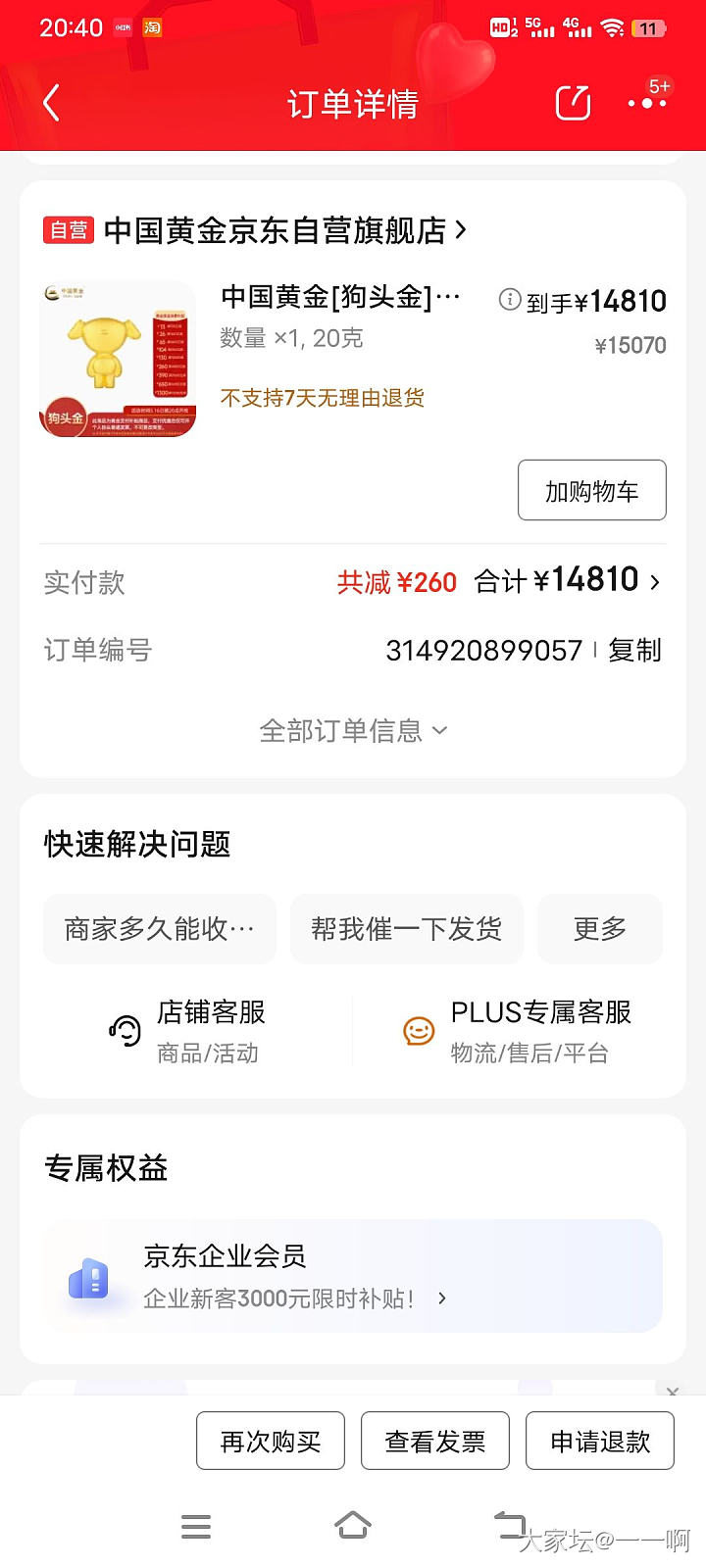Open the 狗头金 product thumbnail
The width and height of the screenshot is (706, 1568).
pos(118,359)
